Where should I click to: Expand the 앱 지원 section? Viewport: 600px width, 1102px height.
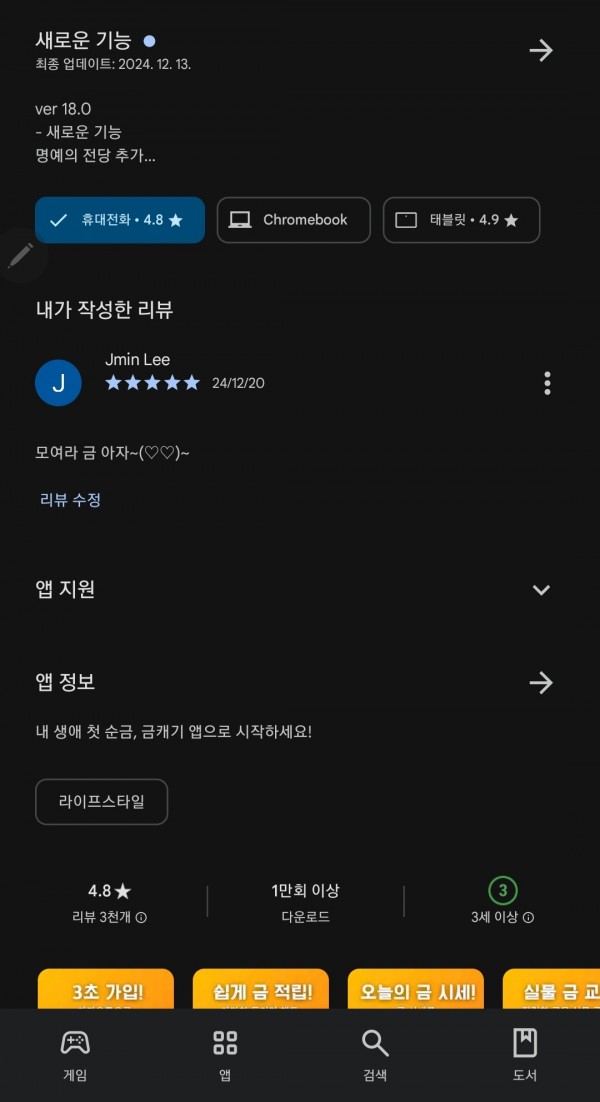point(541,590)
